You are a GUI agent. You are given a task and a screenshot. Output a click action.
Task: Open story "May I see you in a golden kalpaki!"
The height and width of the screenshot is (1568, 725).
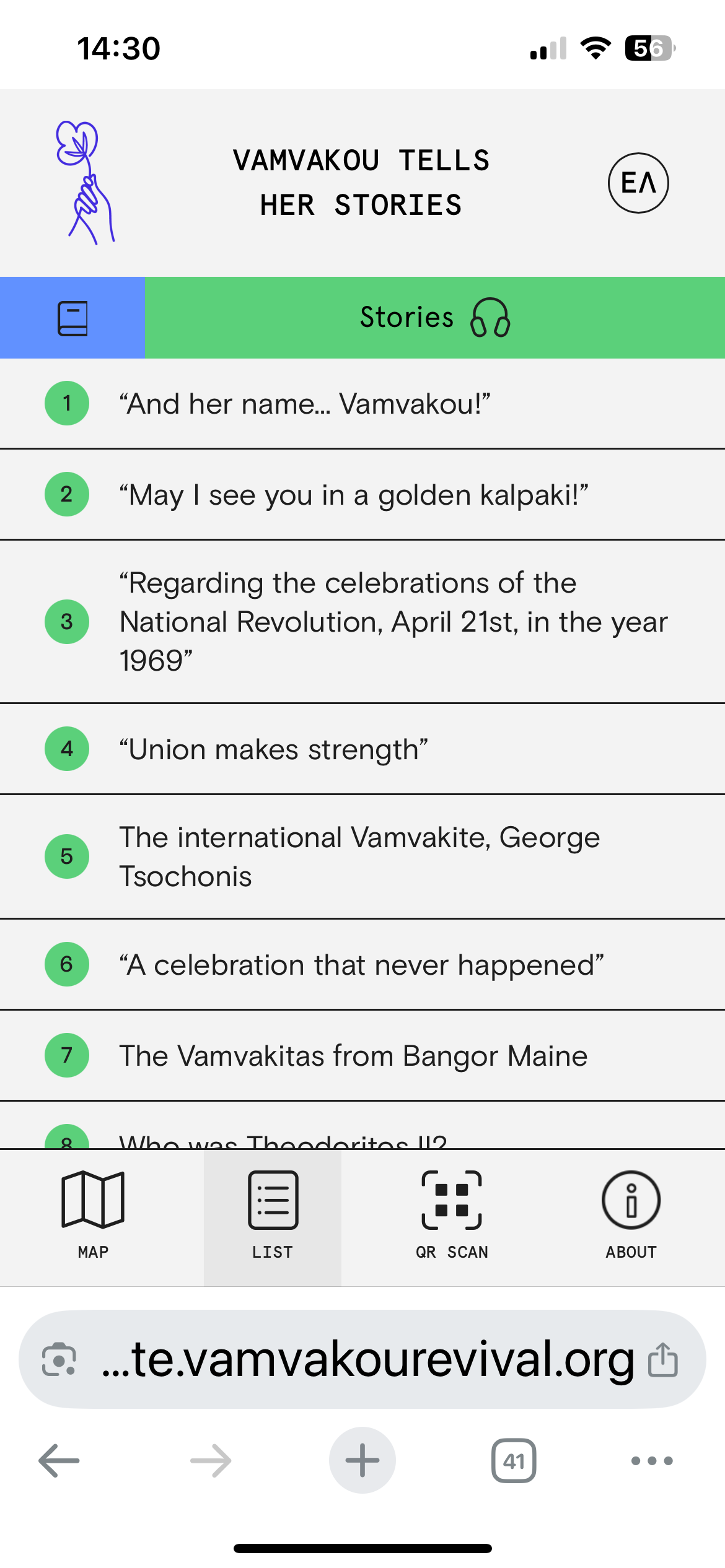coord(362,495)
